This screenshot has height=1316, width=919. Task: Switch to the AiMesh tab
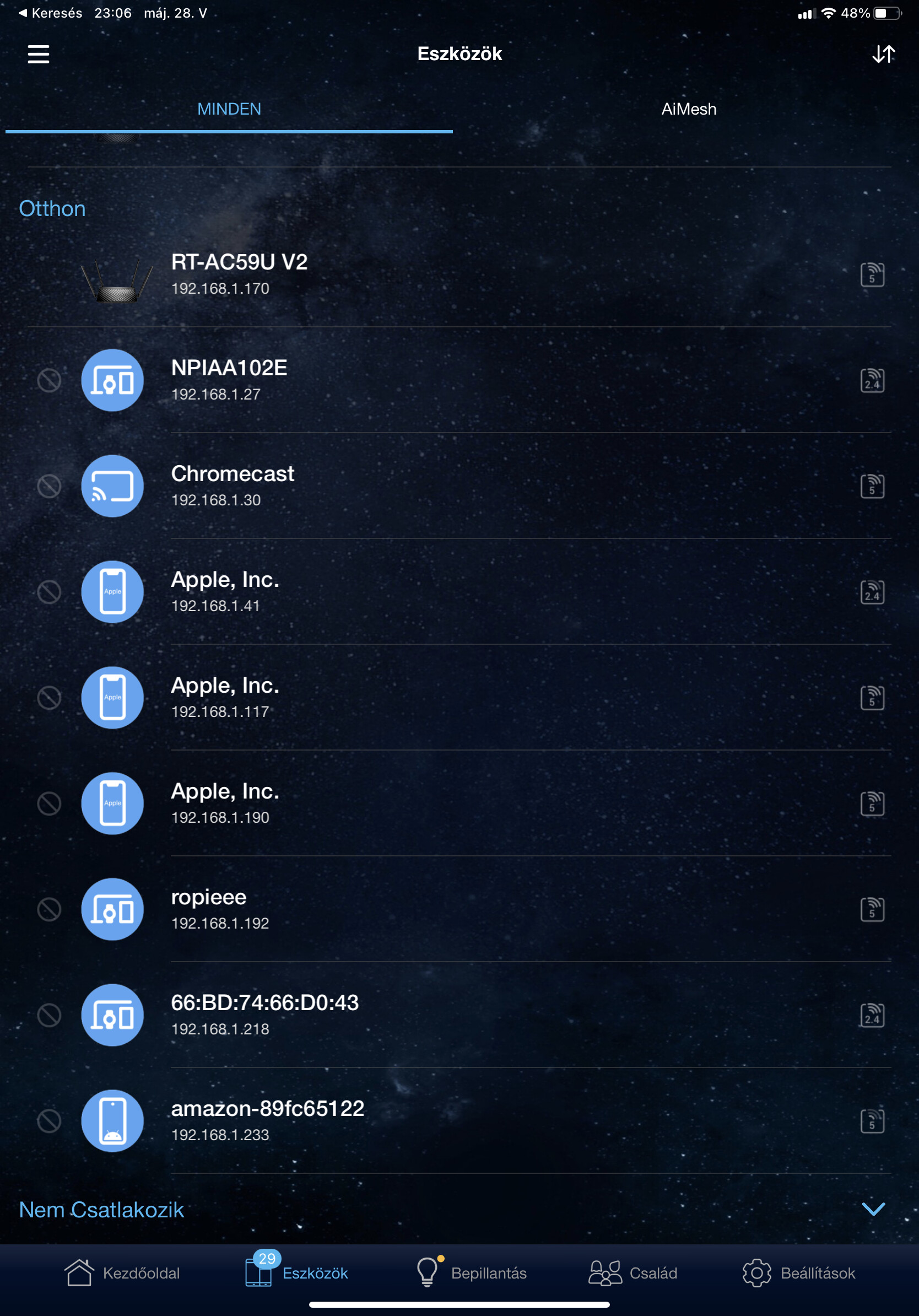click(x=688, y=110)
